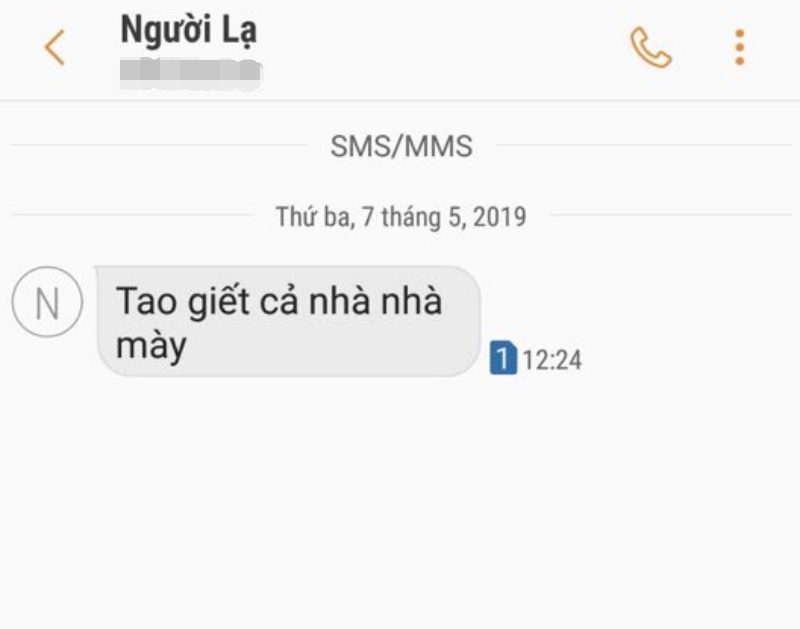This screenshot has height=629, width=800.
Task: Go back to the conversation list
Action: coord(54,47)
